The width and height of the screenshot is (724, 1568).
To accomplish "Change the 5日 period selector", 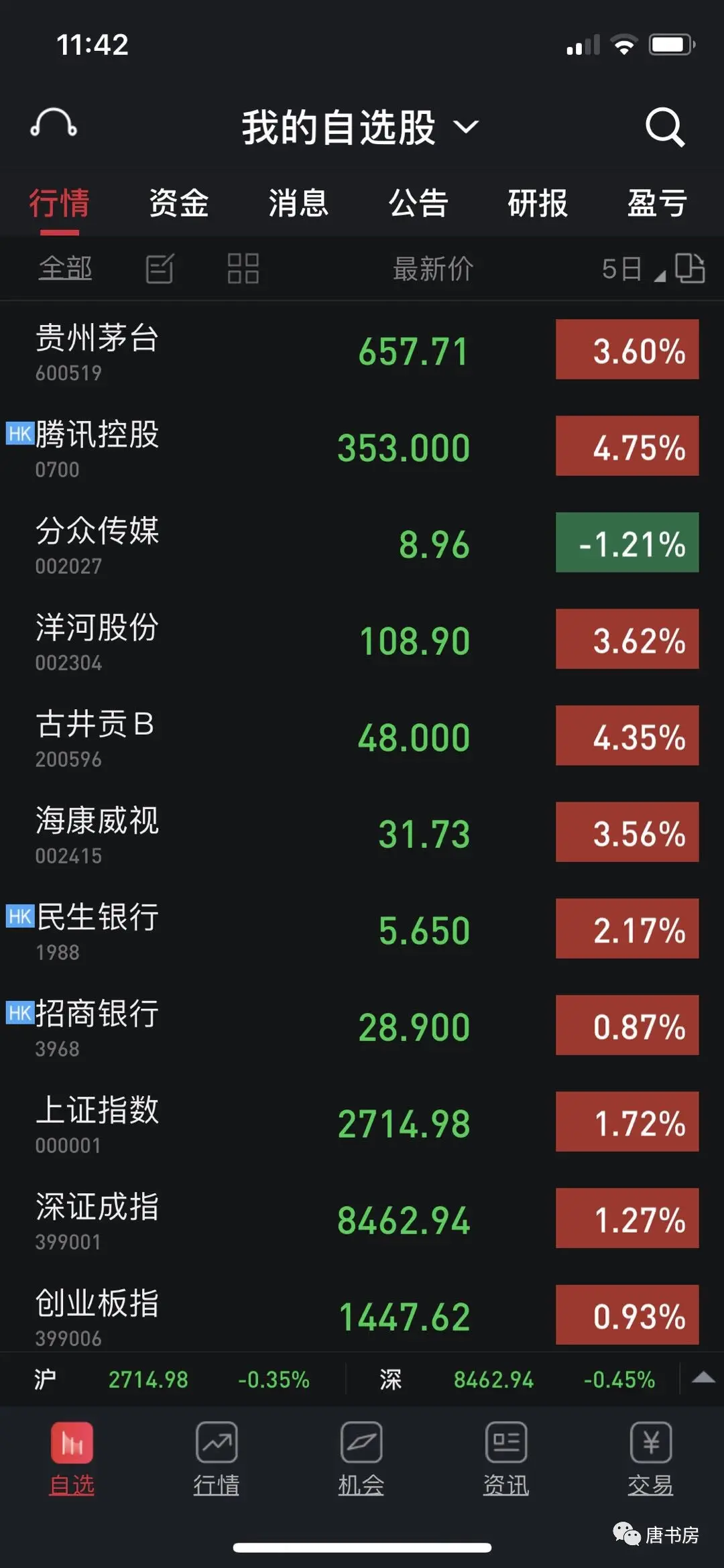I will [x=631, y=269].
